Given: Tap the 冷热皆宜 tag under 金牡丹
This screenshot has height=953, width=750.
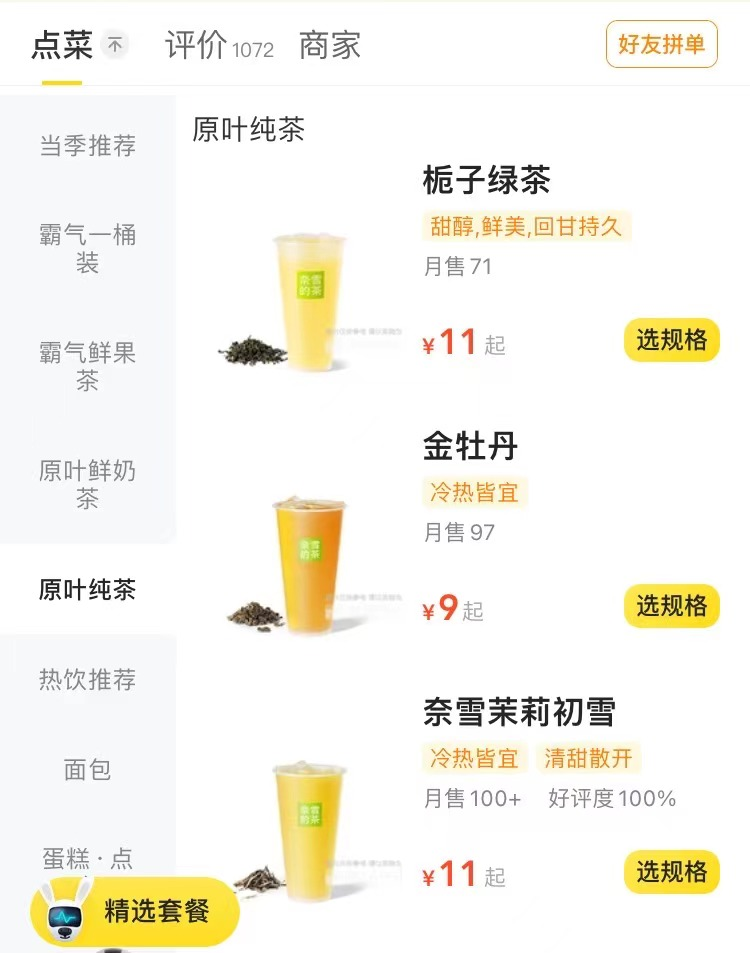Looking at the screenshot, I should point(472,493).
